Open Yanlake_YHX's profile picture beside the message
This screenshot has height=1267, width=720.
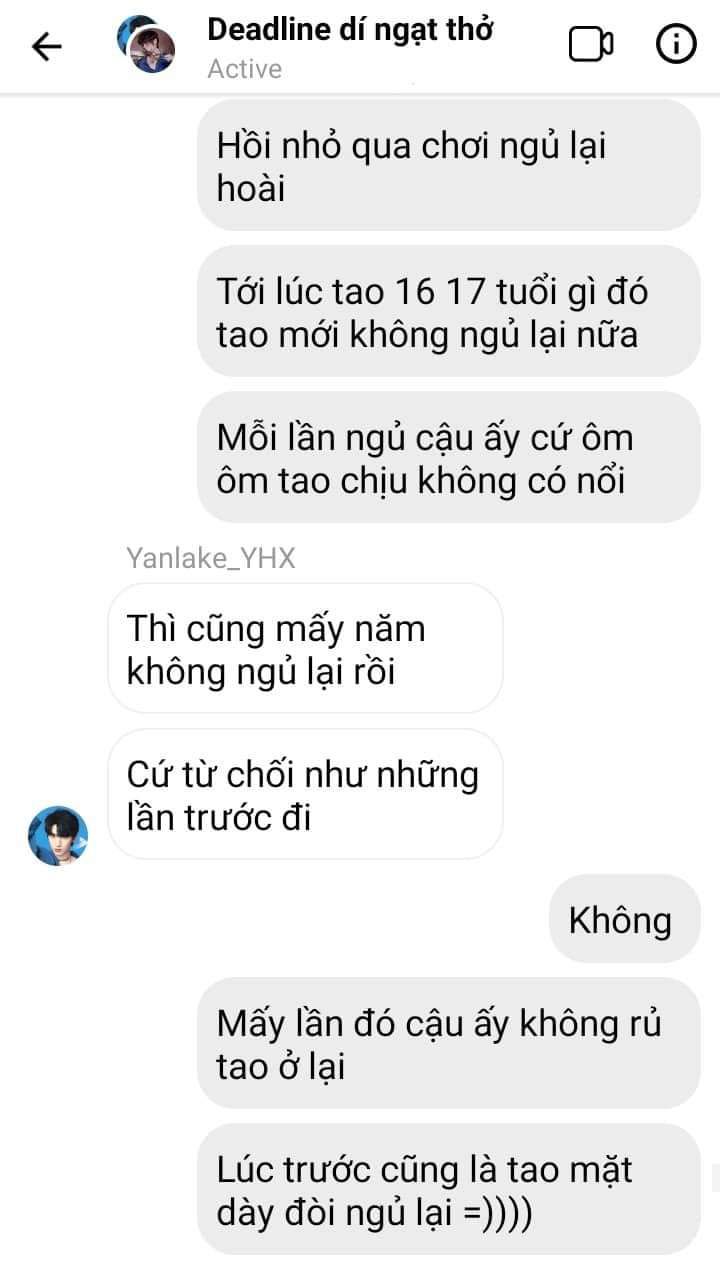58,836
